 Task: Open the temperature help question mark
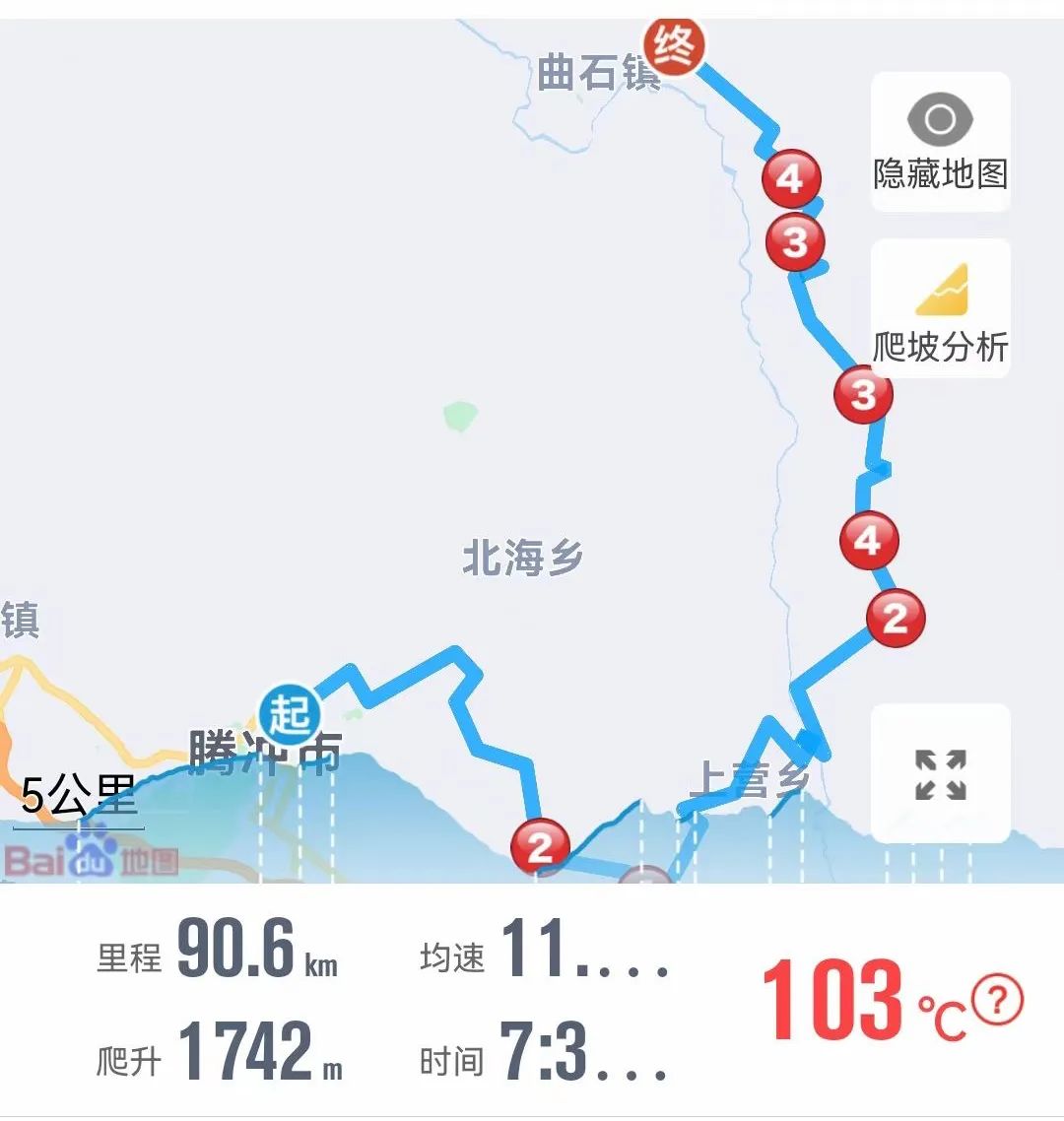coord(997,1001)
